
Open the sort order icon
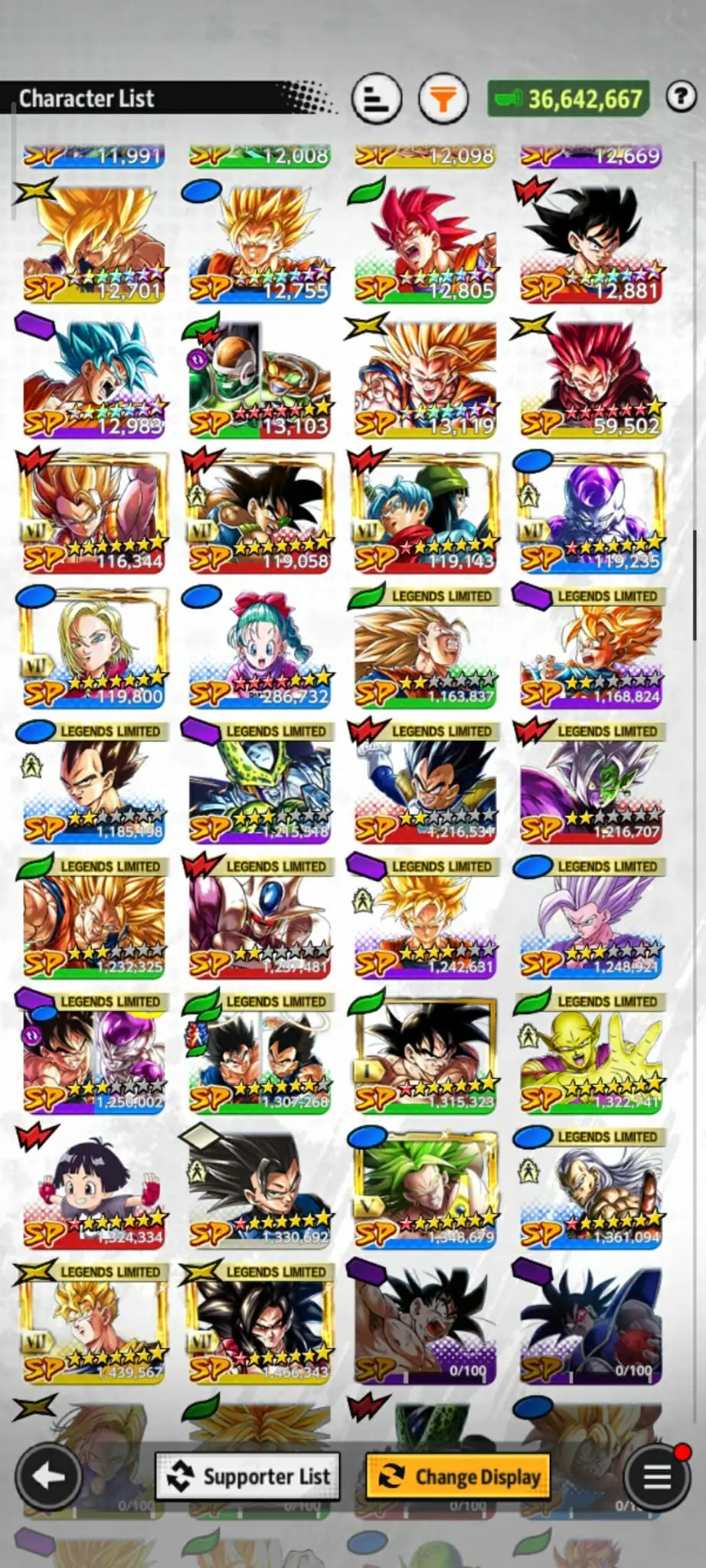click(377, 100)
